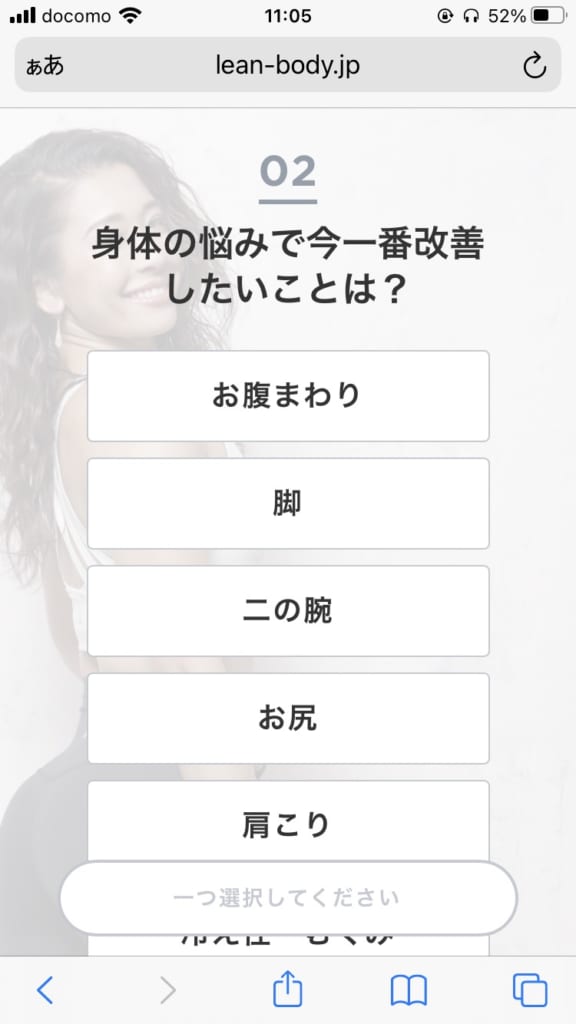
Task: Open the ぁあ reader settings menu
Action: coord(45,66)
